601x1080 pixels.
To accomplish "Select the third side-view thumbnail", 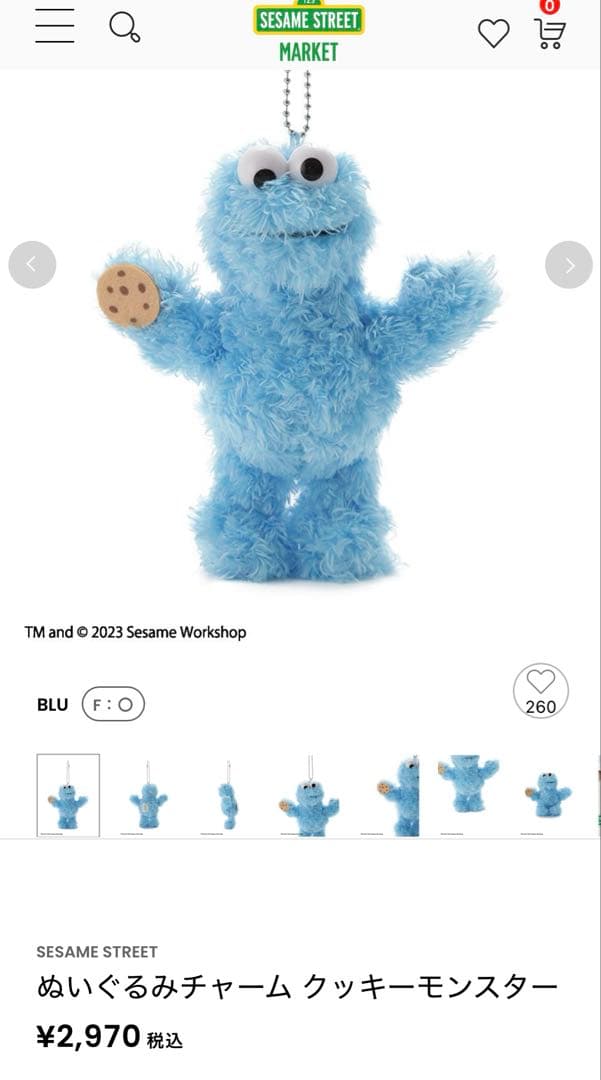I will (x=228, y=795).
